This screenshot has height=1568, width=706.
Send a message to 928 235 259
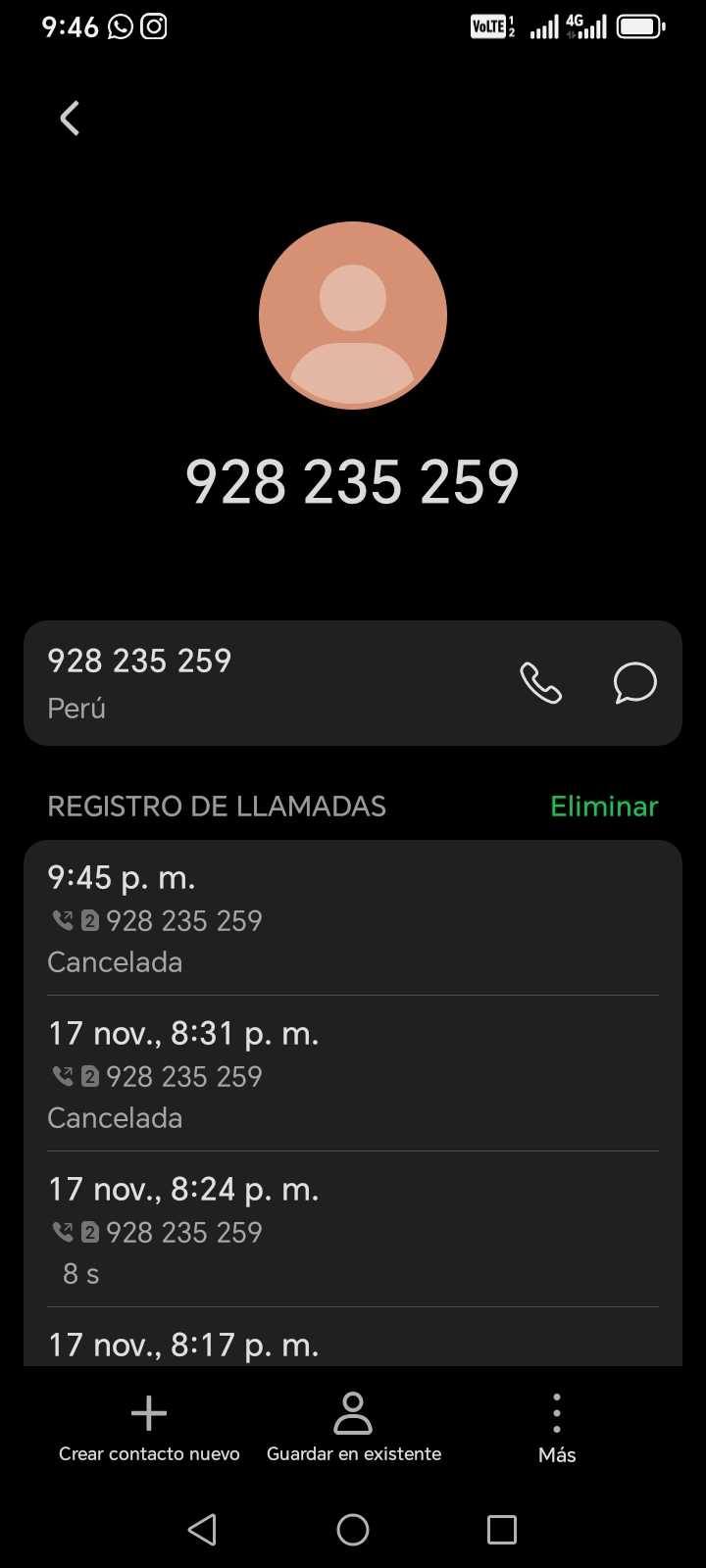[634, 683]
